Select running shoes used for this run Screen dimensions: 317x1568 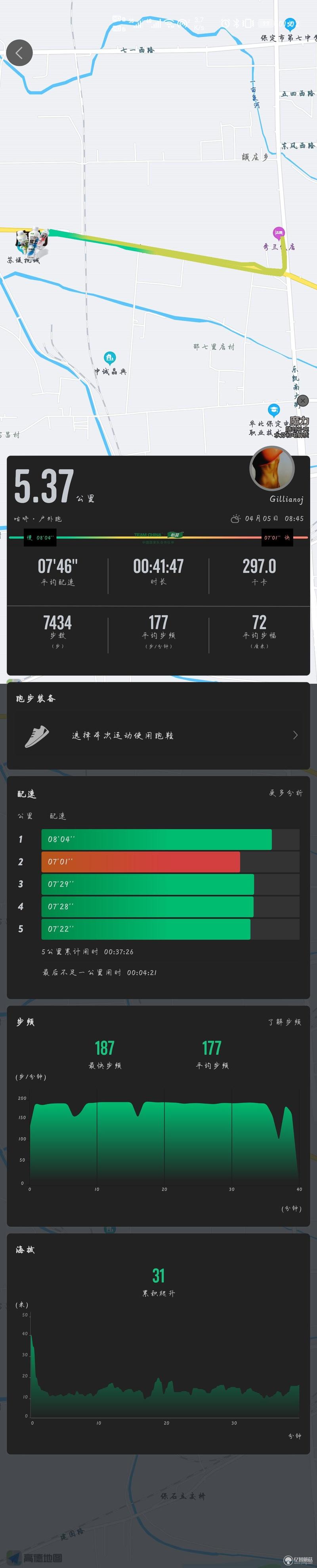point(158,735)
